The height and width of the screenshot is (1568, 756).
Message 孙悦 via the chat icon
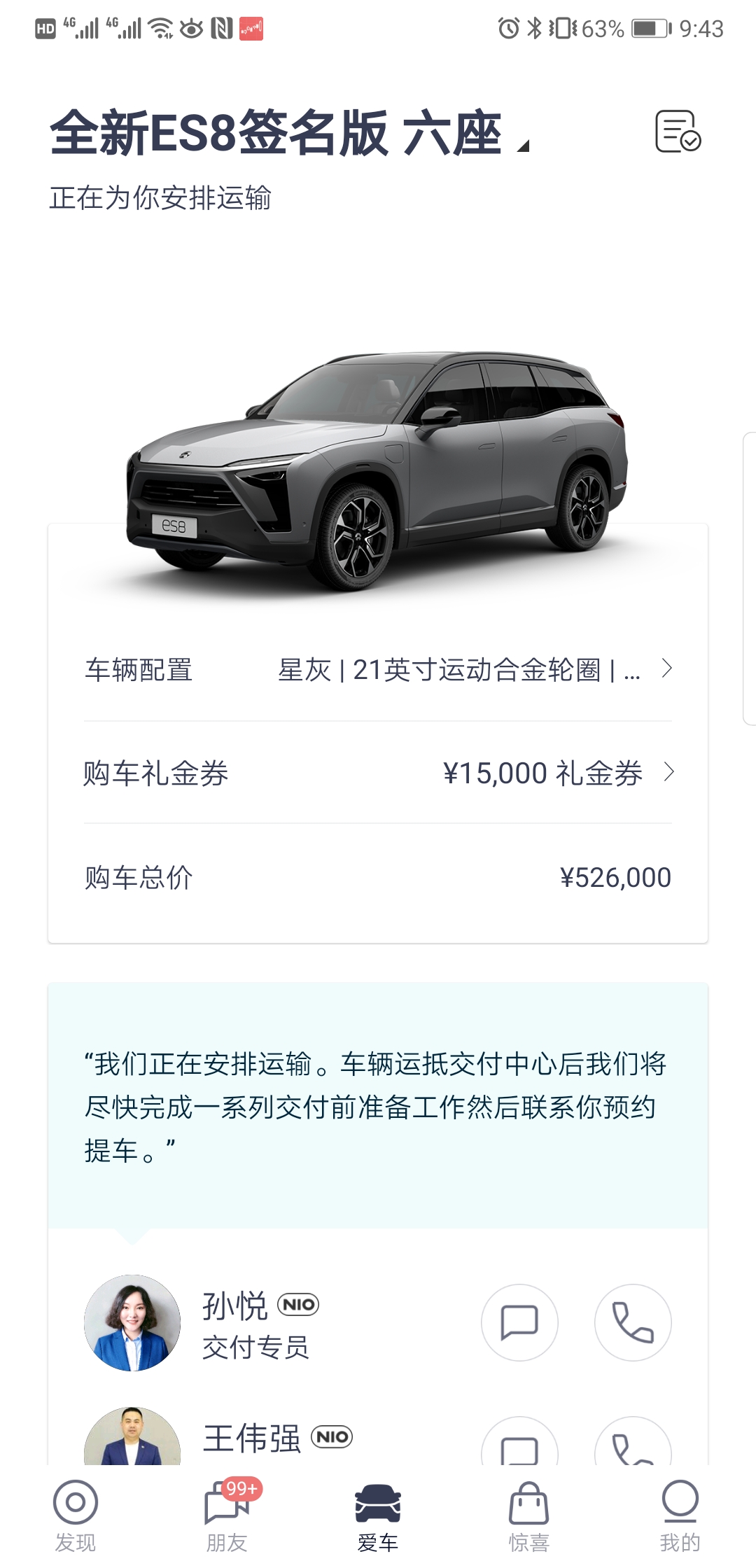click(x=519, y=1322)
